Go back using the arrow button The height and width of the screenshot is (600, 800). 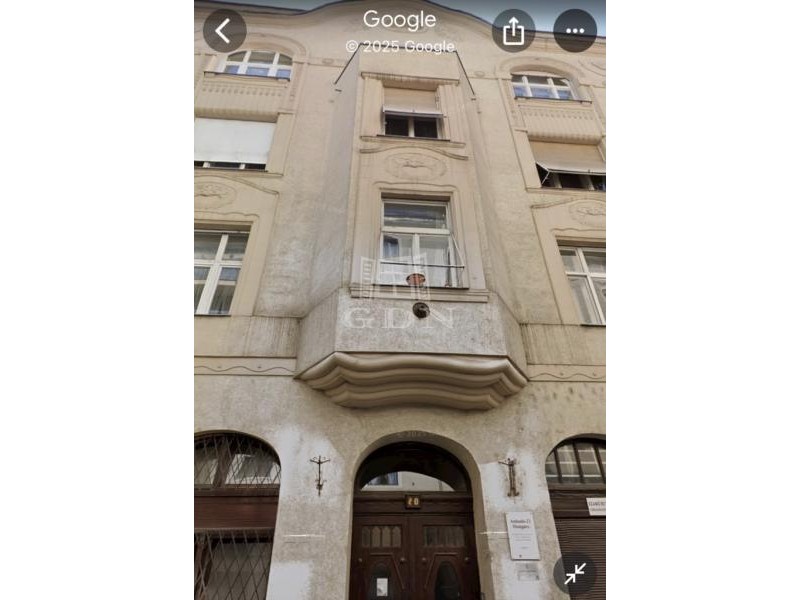224,31
